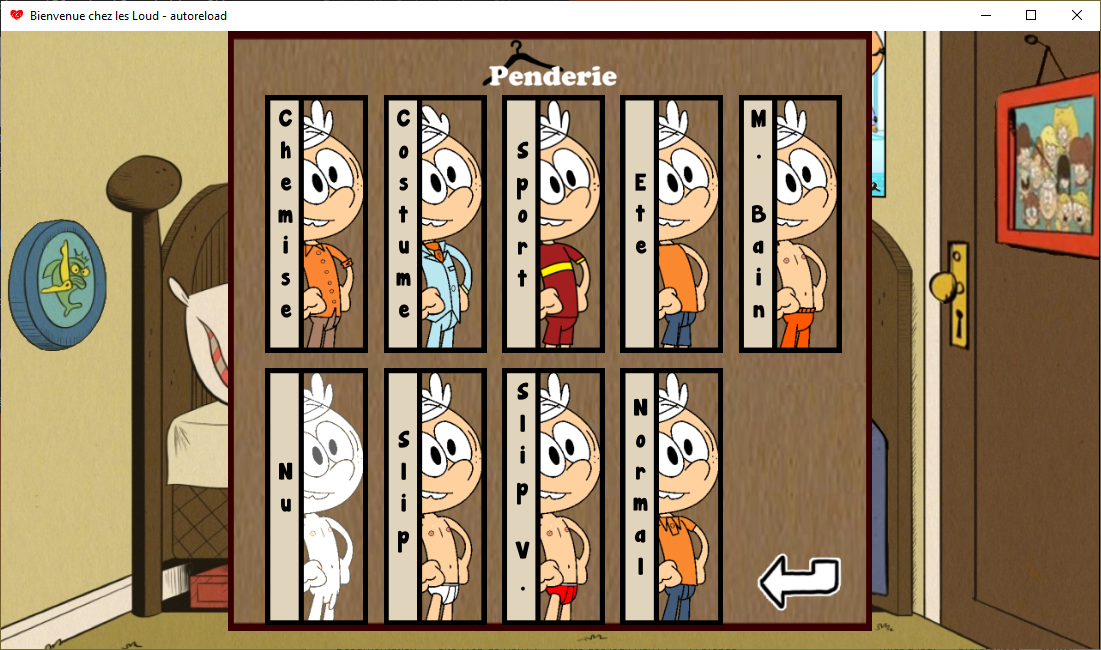
Task: Choose the Slip V. red outfit
Action: pos(553,497)
